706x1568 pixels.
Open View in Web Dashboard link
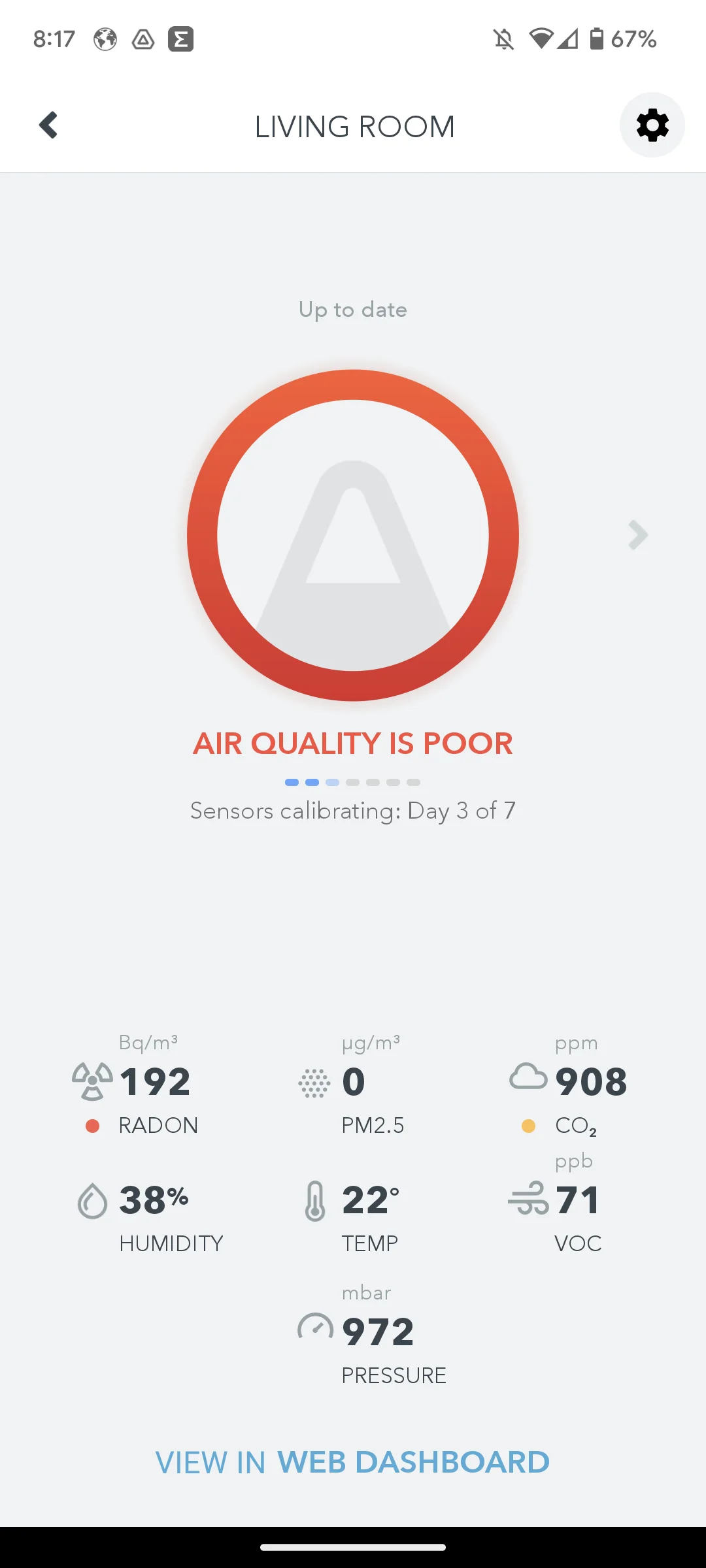[x=353, y=1462]
